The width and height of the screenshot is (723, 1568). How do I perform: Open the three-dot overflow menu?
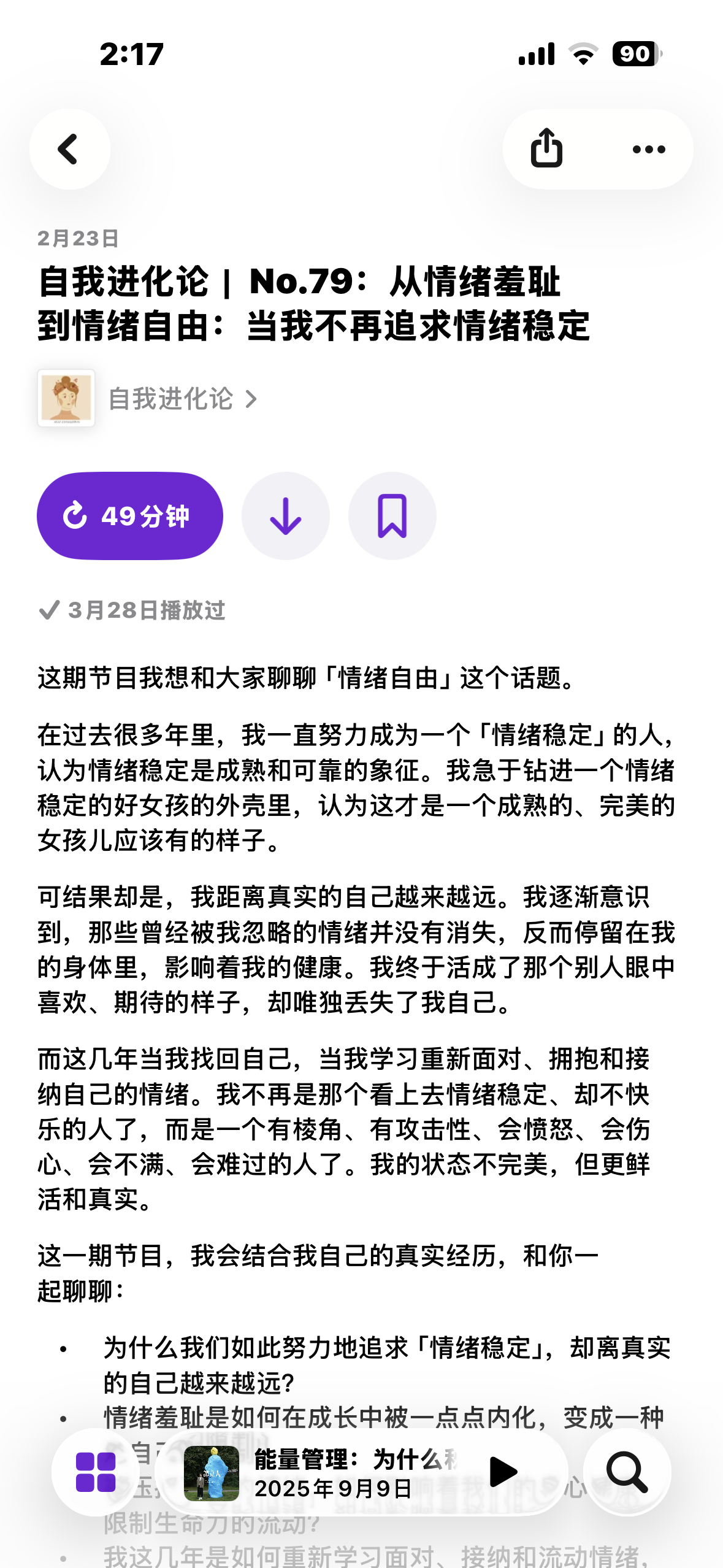click(x=649, y=149)
